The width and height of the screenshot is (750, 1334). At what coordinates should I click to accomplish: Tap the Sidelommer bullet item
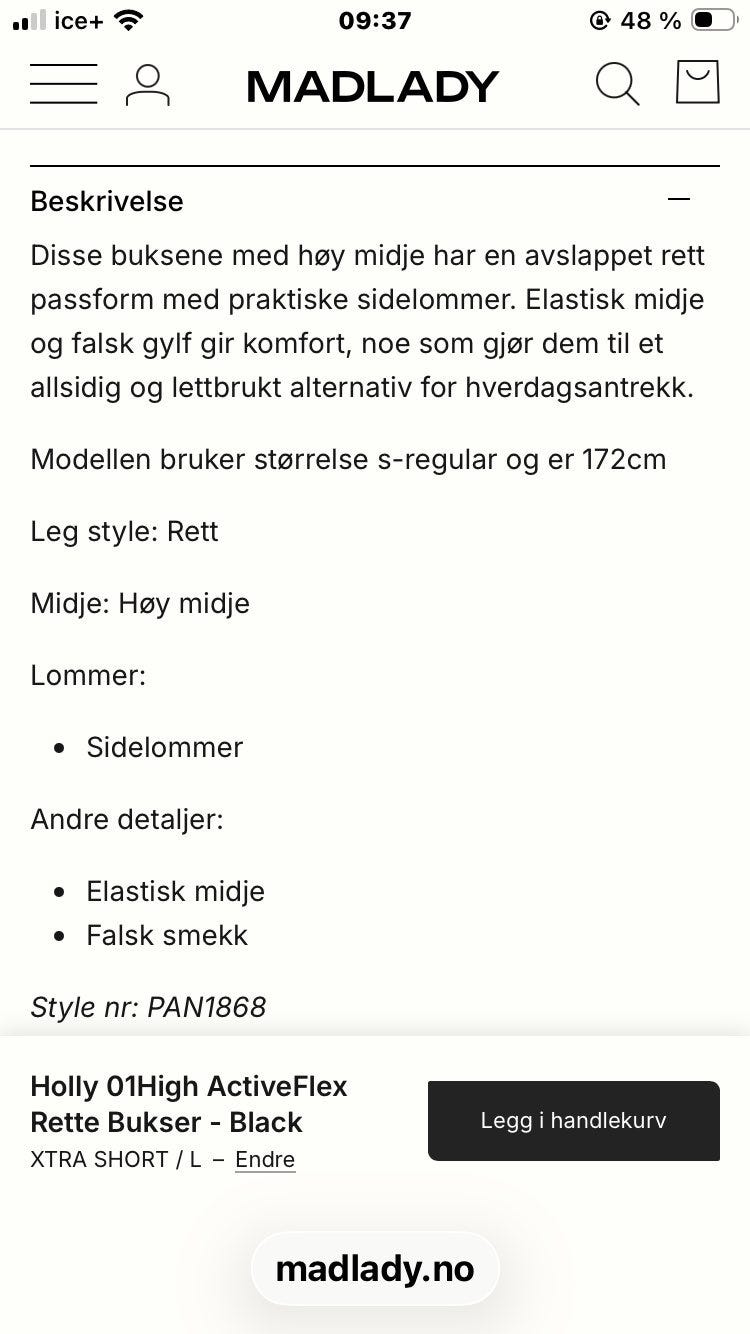click(165, 747)
